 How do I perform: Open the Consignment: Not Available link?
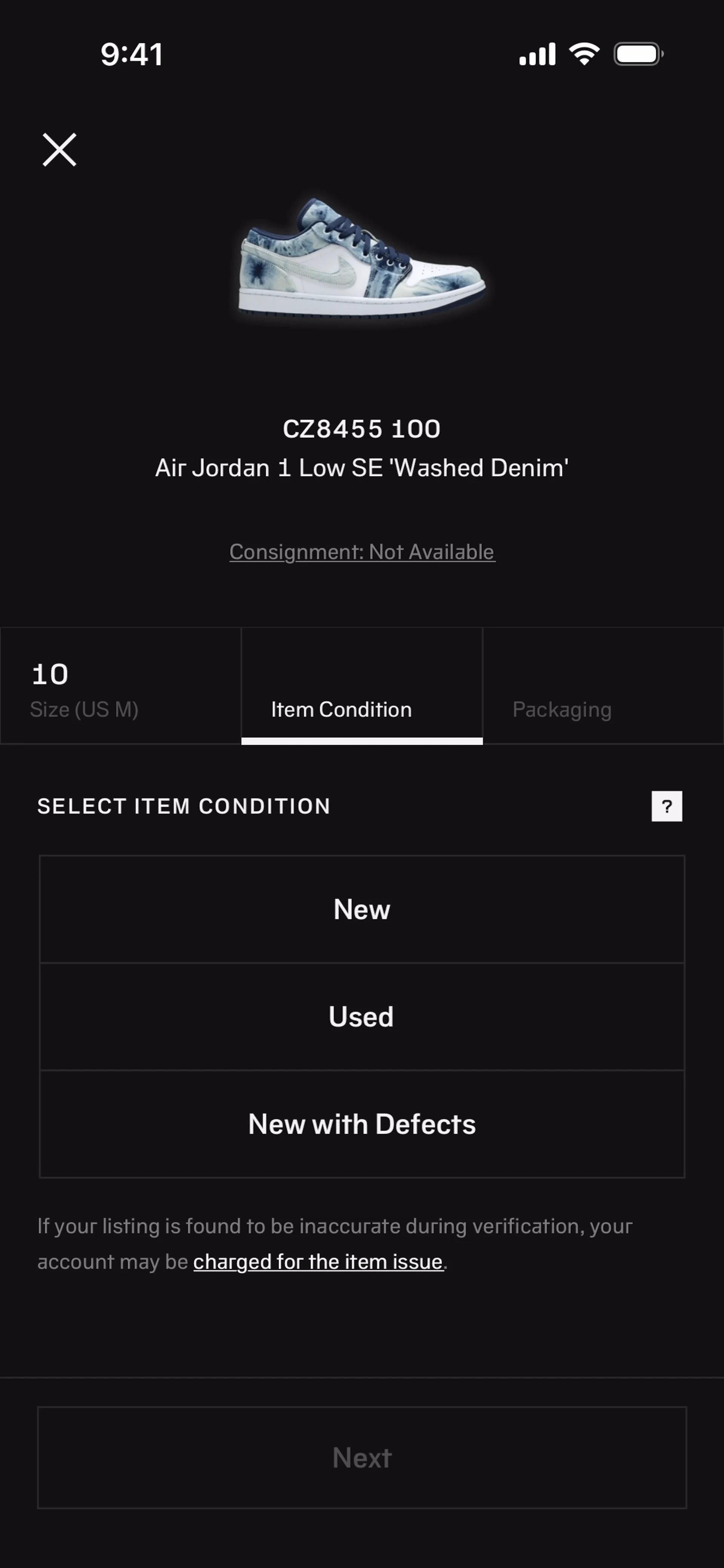(362, 552)
